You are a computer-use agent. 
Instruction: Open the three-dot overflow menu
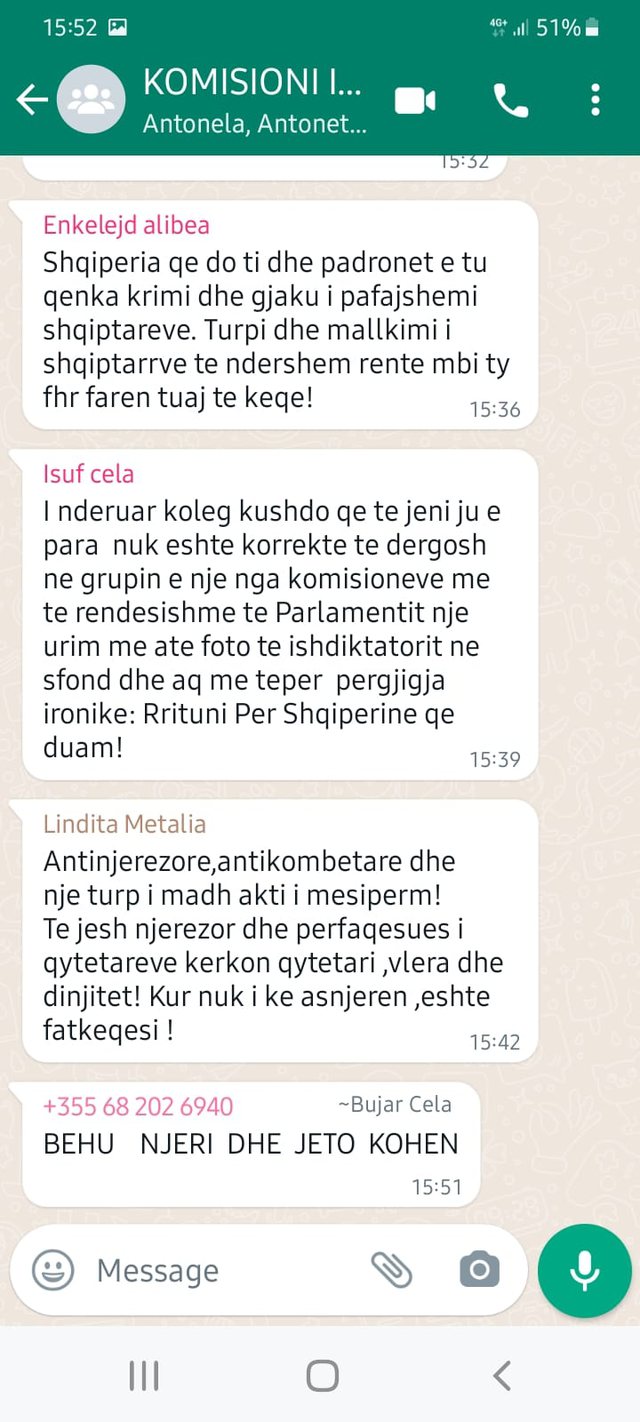[x=595, y=100]
